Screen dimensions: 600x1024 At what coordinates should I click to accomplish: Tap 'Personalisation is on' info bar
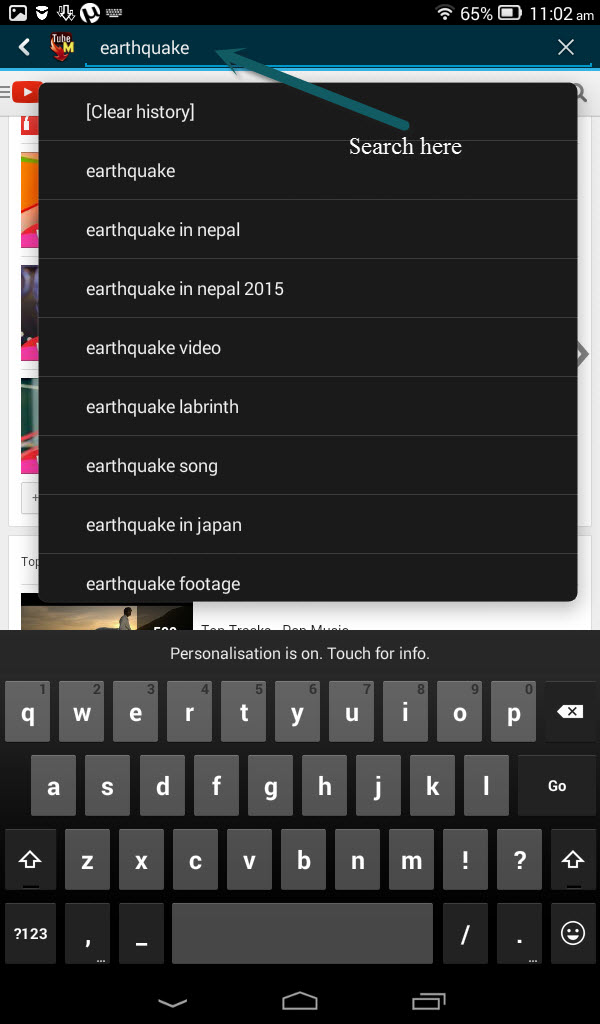point(300,653)
